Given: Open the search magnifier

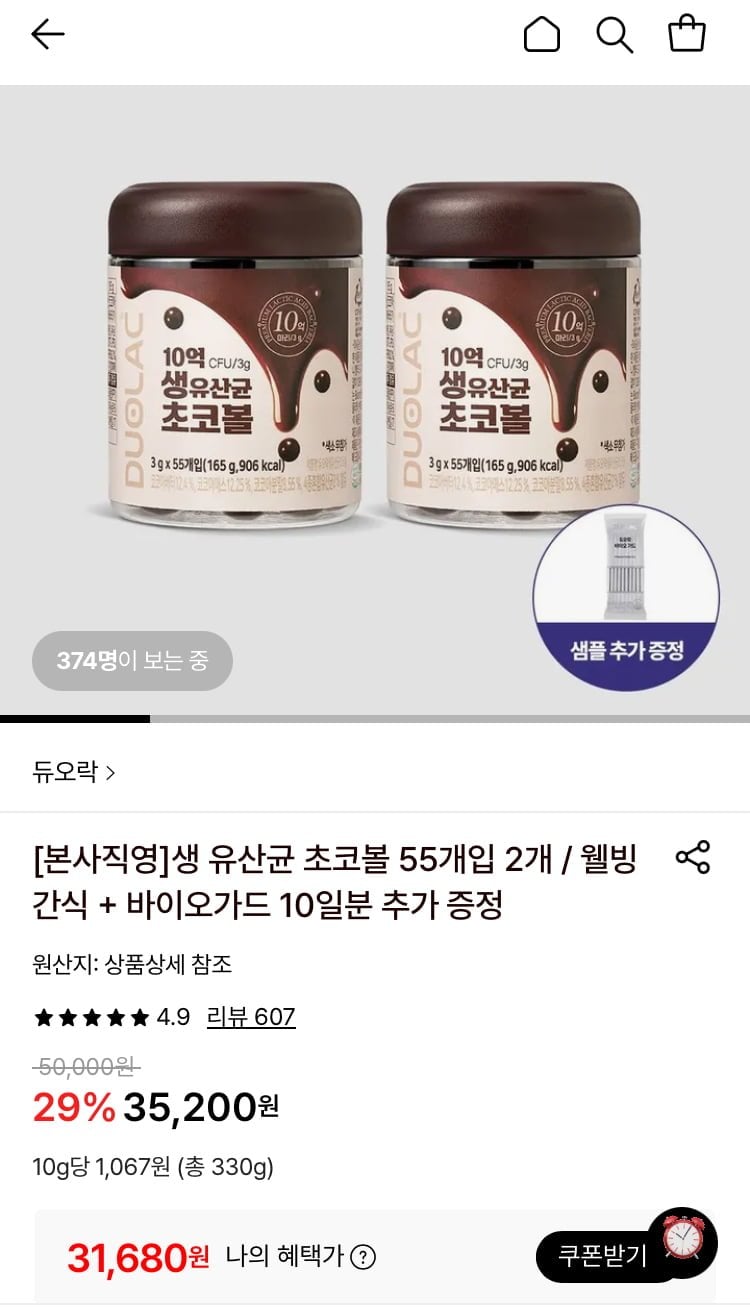Looking at the screenshot, I should click(615, 35).
